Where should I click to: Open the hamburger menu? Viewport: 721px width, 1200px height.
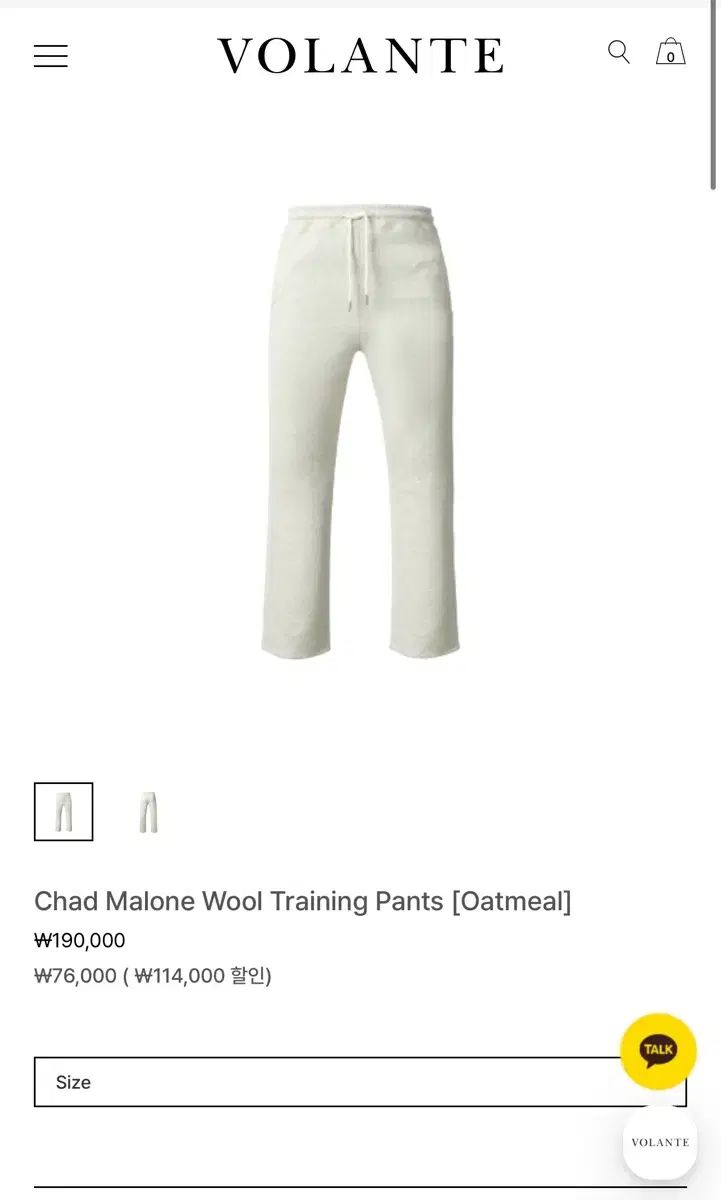[51, 56]
